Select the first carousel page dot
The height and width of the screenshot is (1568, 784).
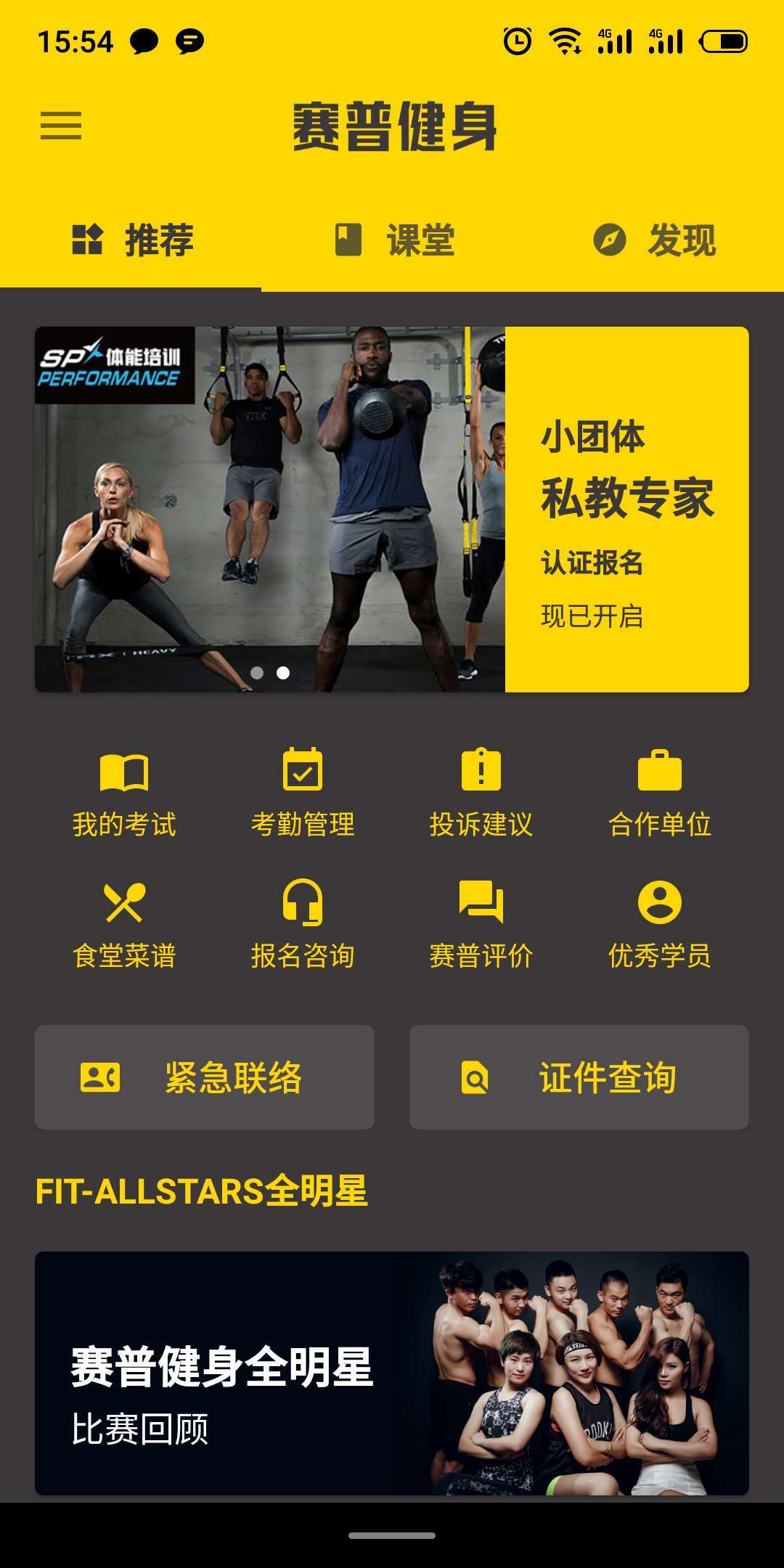tap(256, 674)
